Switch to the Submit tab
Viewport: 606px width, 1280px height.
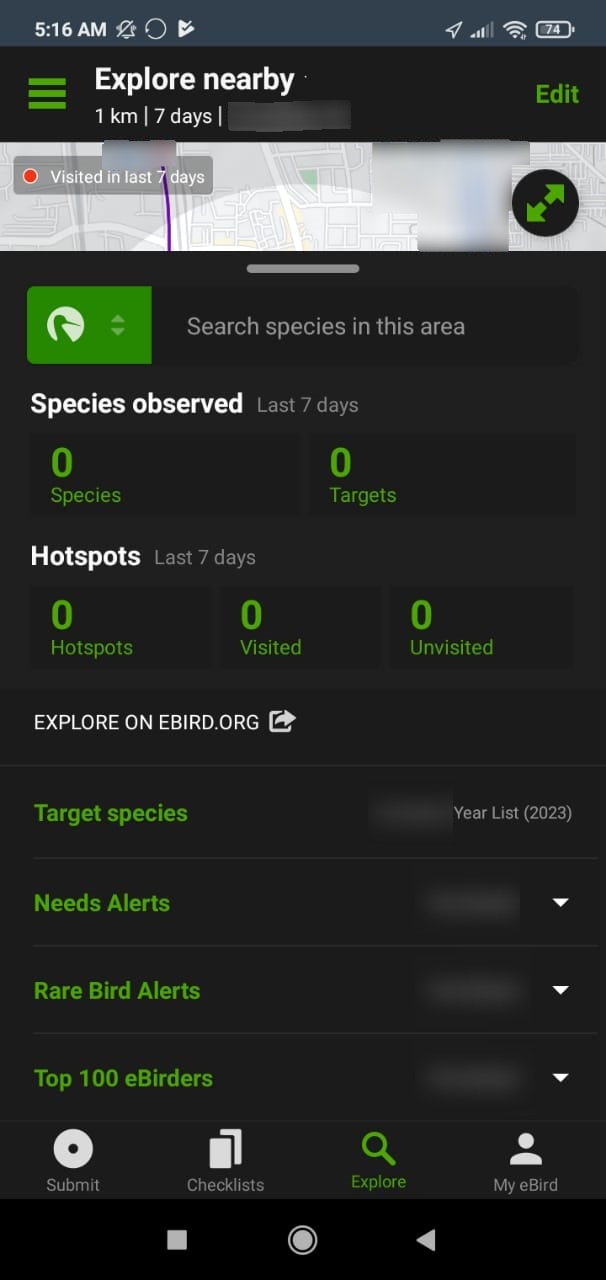(x=73, y=1161)
